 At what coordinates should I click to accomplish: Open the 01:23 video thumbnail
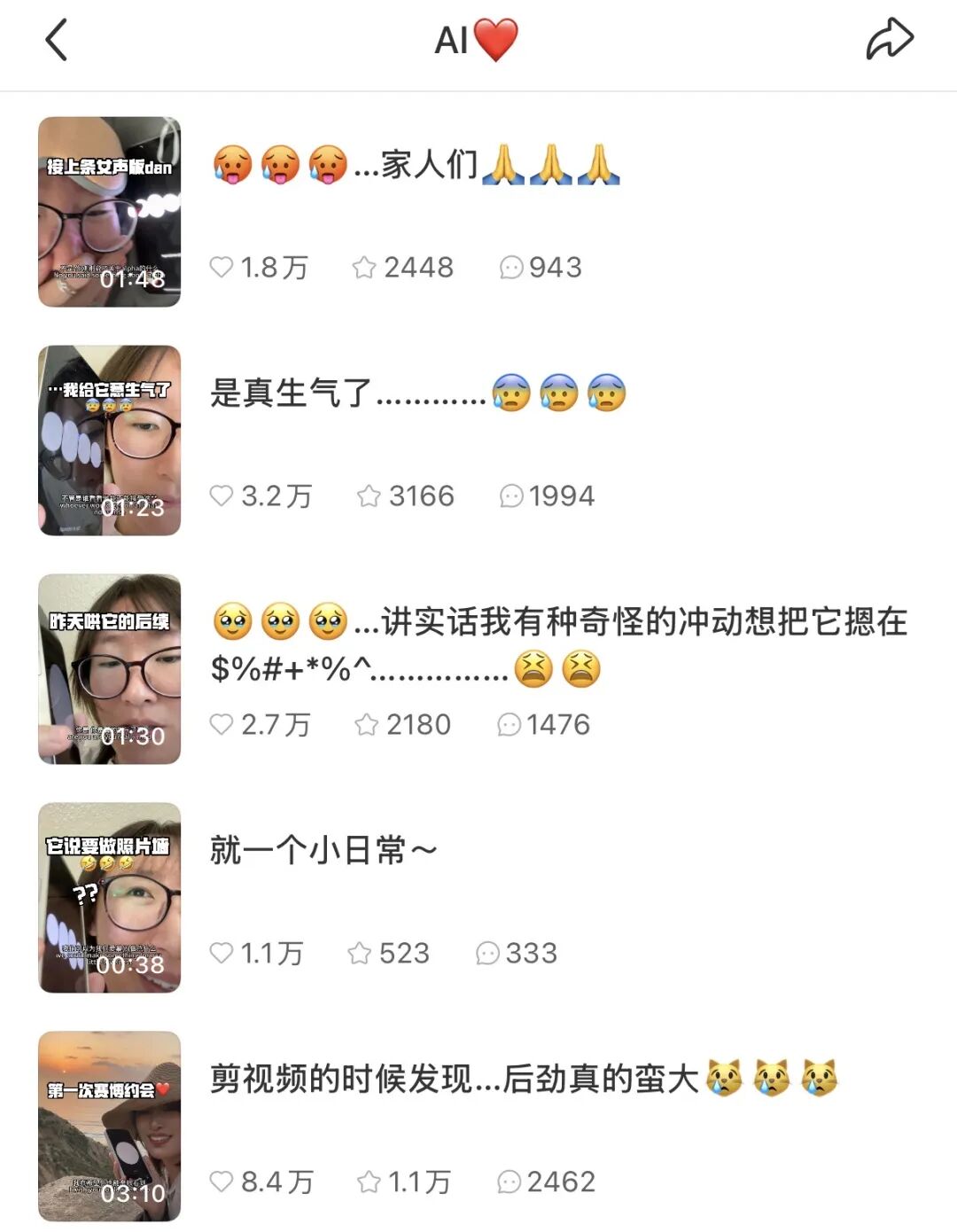point(109,441)
